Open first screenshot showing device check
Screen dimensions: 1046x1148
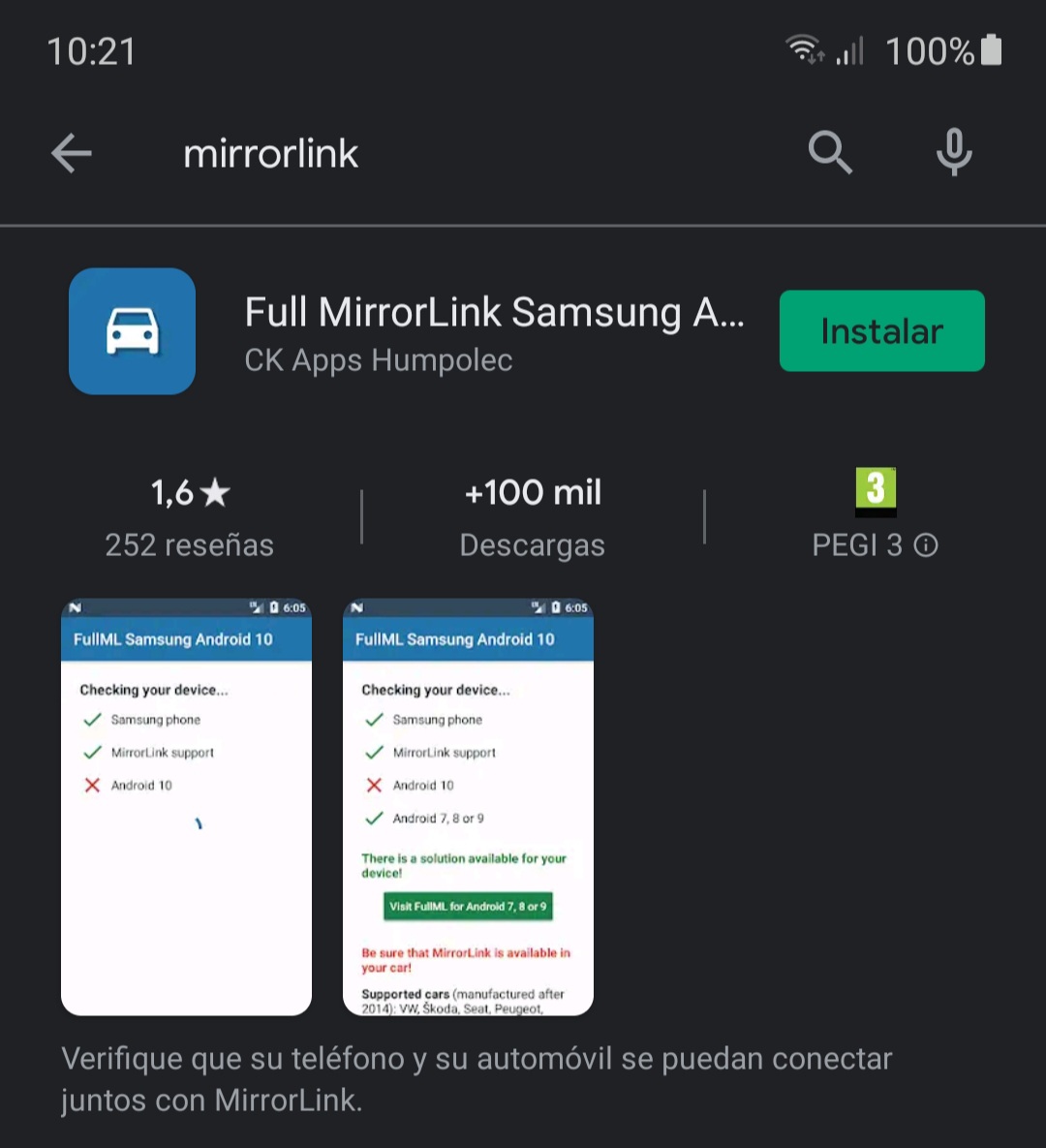pos(186,807)
